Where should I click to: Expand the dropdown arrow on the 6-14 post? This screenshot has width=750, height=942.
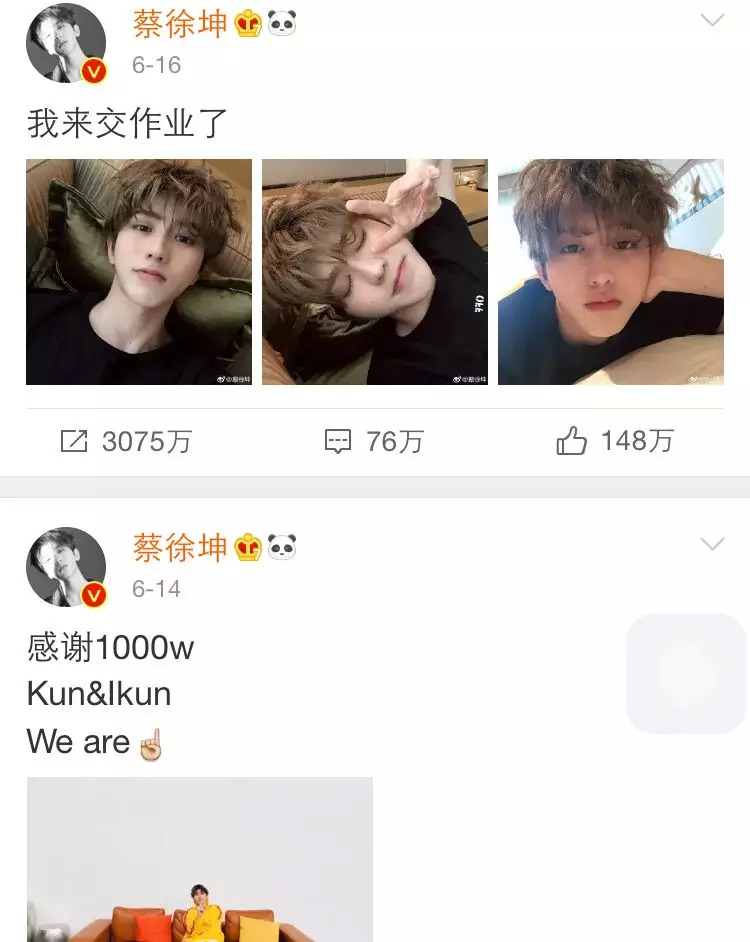point(713,544)
